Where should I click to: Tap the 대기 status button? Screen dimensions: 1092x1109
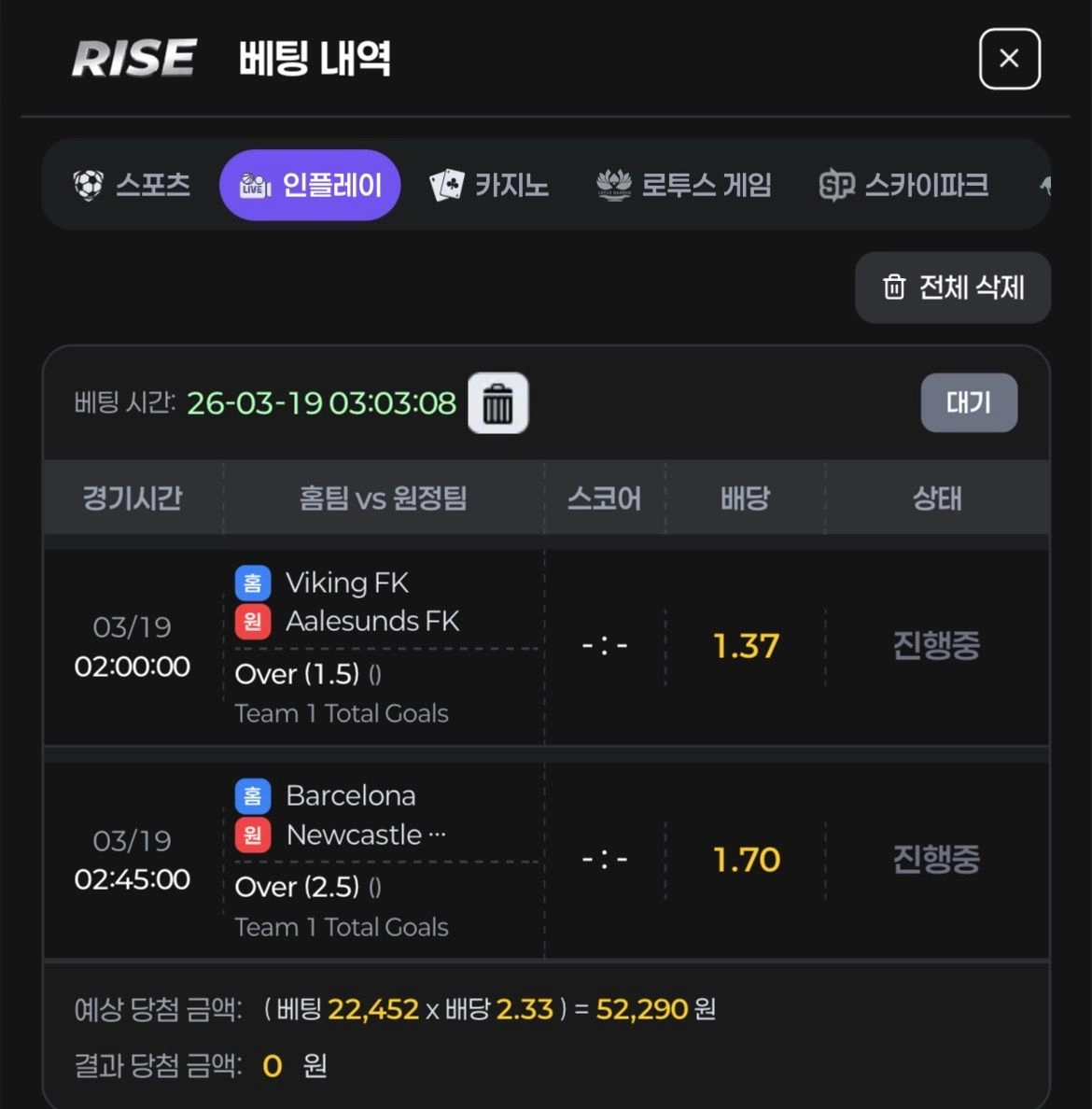pos(969,403)
